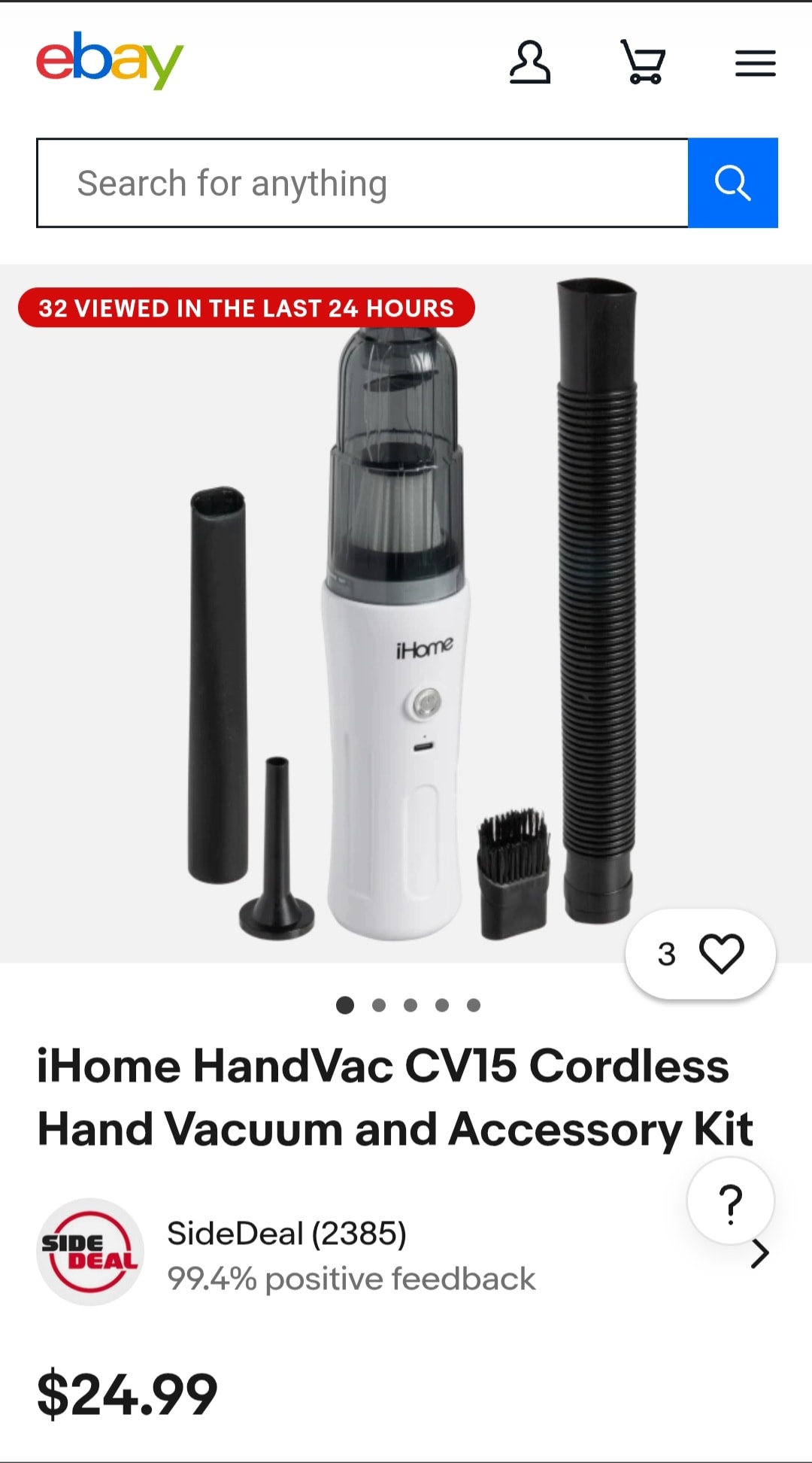Tap the blue search button
The height and width of the screenshot is (1463, 812).
click(x=732, y=183)
